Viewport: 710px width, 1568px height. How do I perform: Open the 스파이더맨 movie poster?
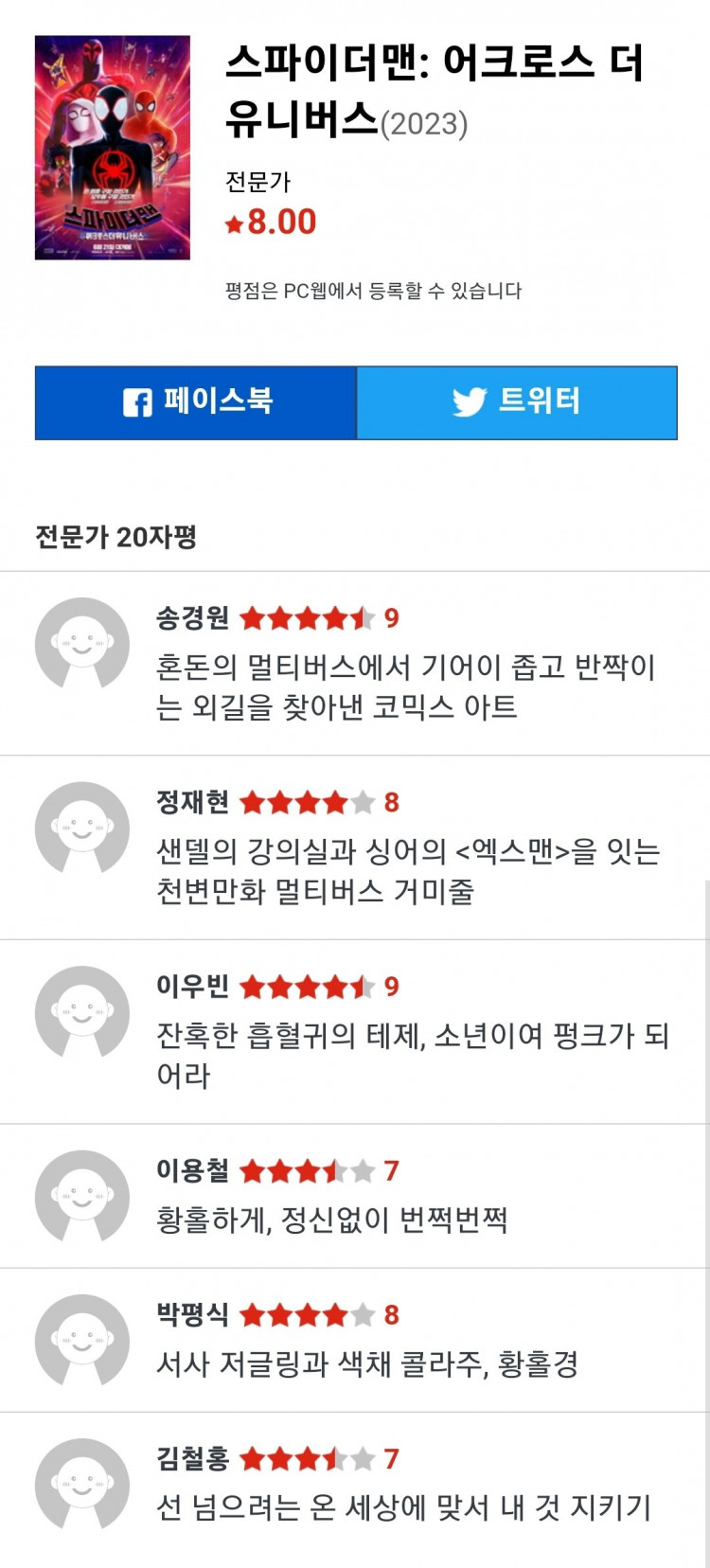coord(113,148)
